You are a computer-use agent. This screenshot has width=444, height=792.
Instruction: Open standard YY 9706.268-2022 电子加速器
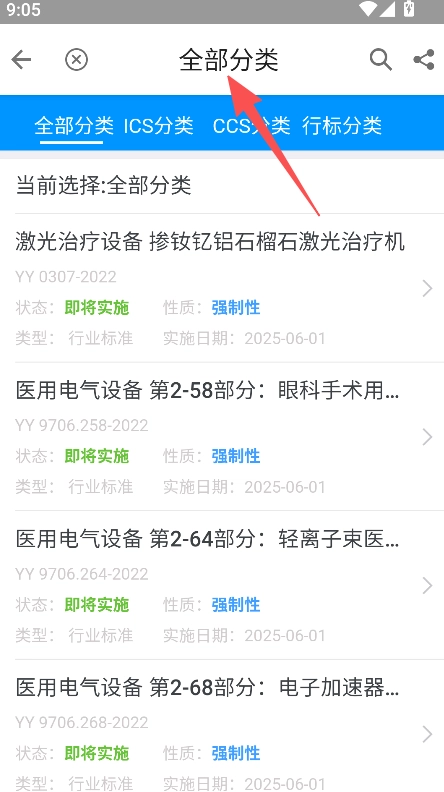(x=222, y=726)
